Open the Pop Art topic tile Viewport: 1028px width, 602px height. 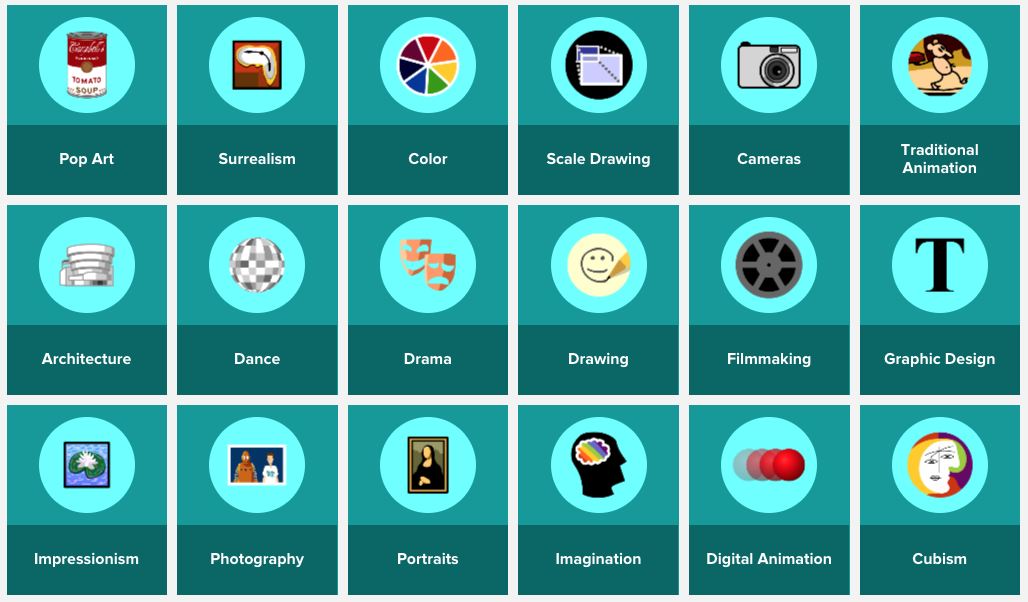(x=87, y=100)
